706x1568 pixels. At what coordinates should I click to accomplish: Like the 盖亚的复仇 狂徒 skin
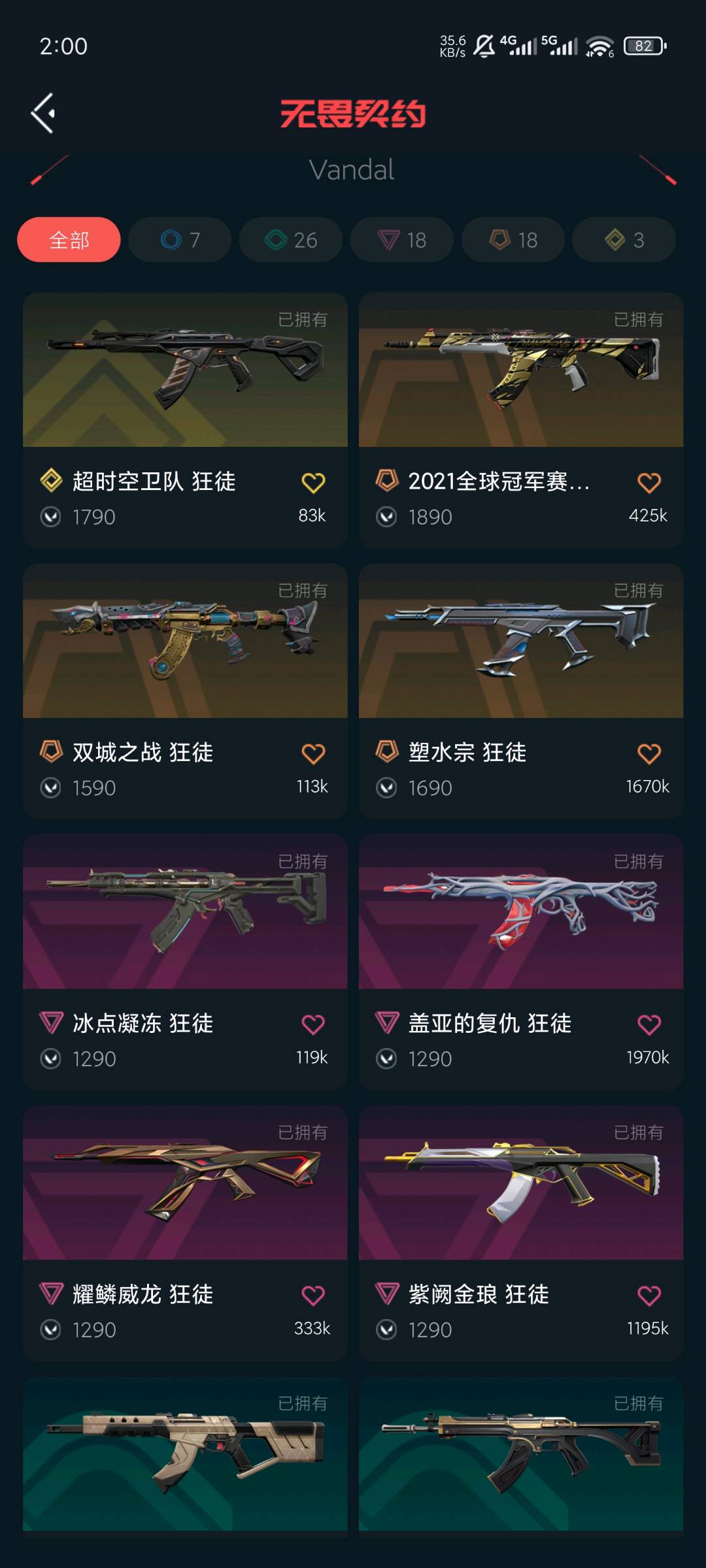648,1024
